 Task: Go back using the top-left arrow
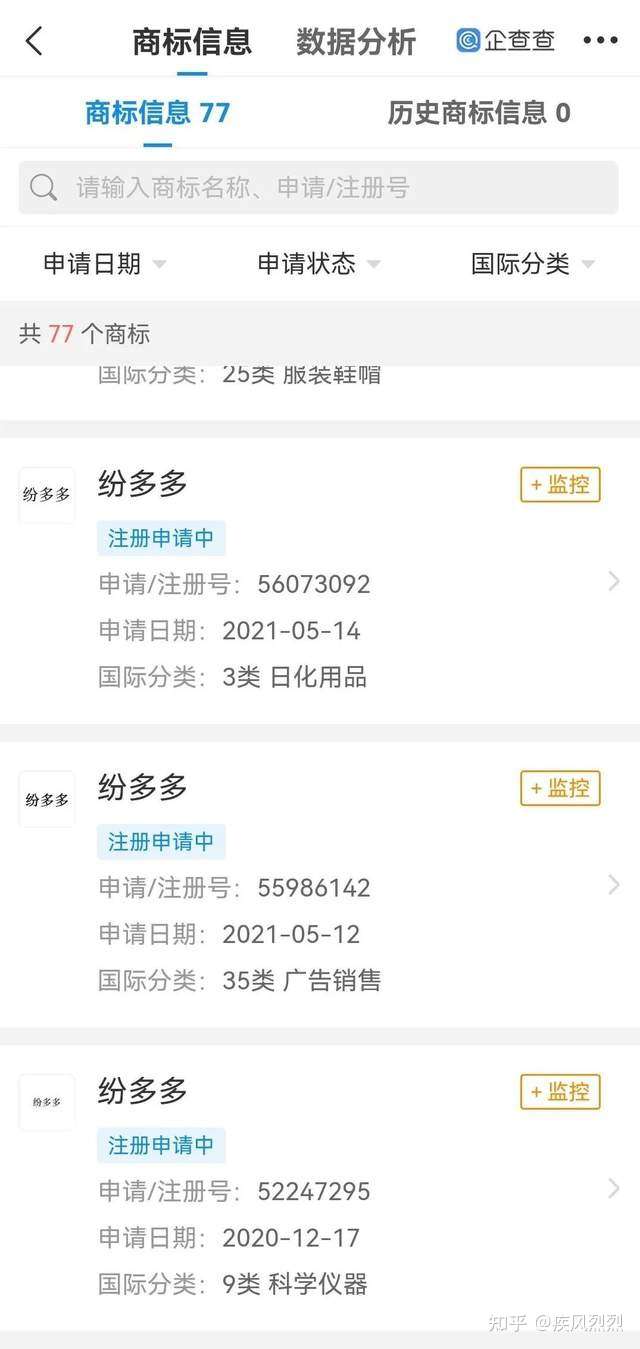pos(34,41)
